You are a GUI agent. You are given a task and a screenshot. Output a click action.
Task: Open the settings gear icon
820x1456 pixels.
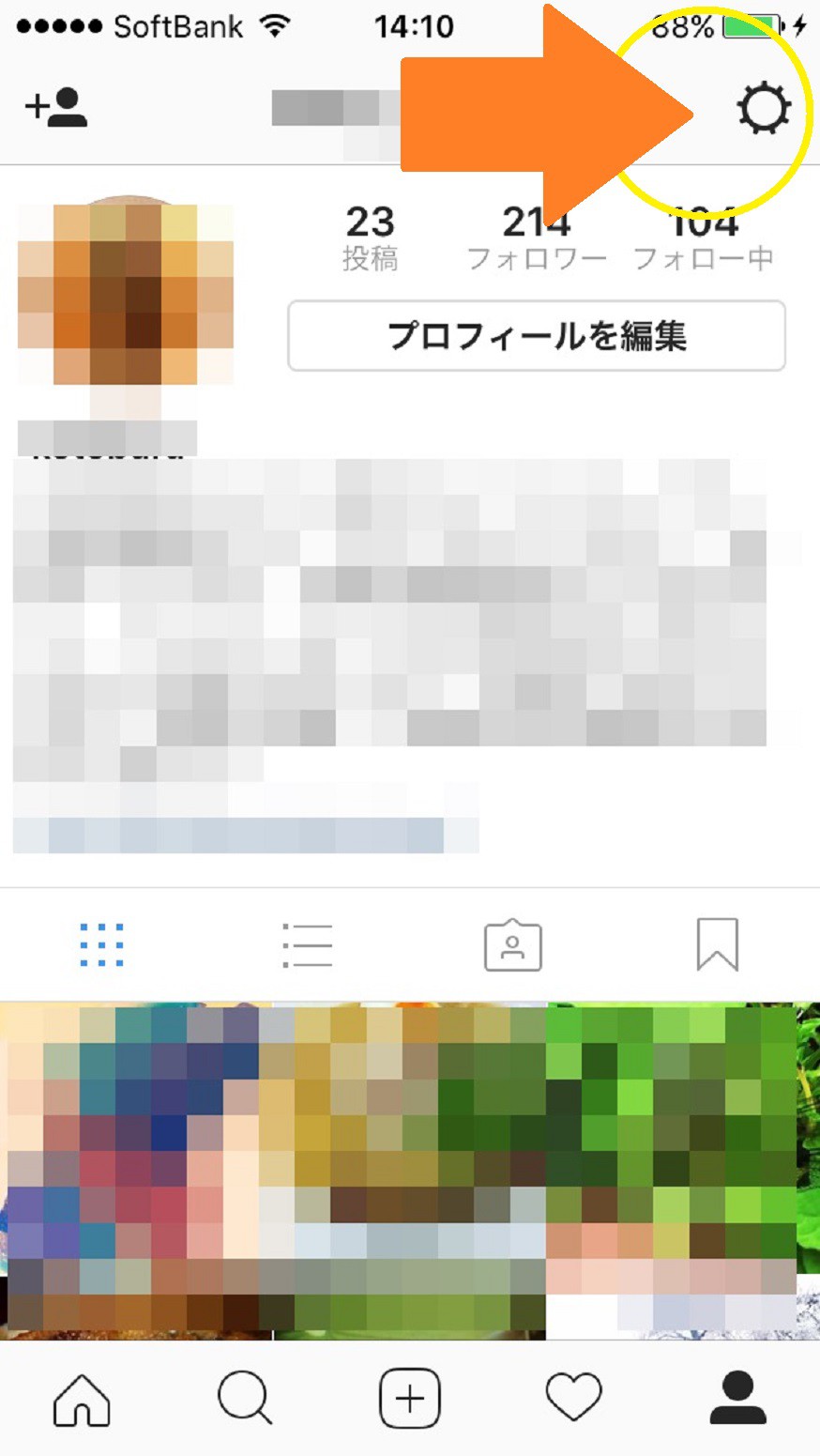click(x=763, y=109)
